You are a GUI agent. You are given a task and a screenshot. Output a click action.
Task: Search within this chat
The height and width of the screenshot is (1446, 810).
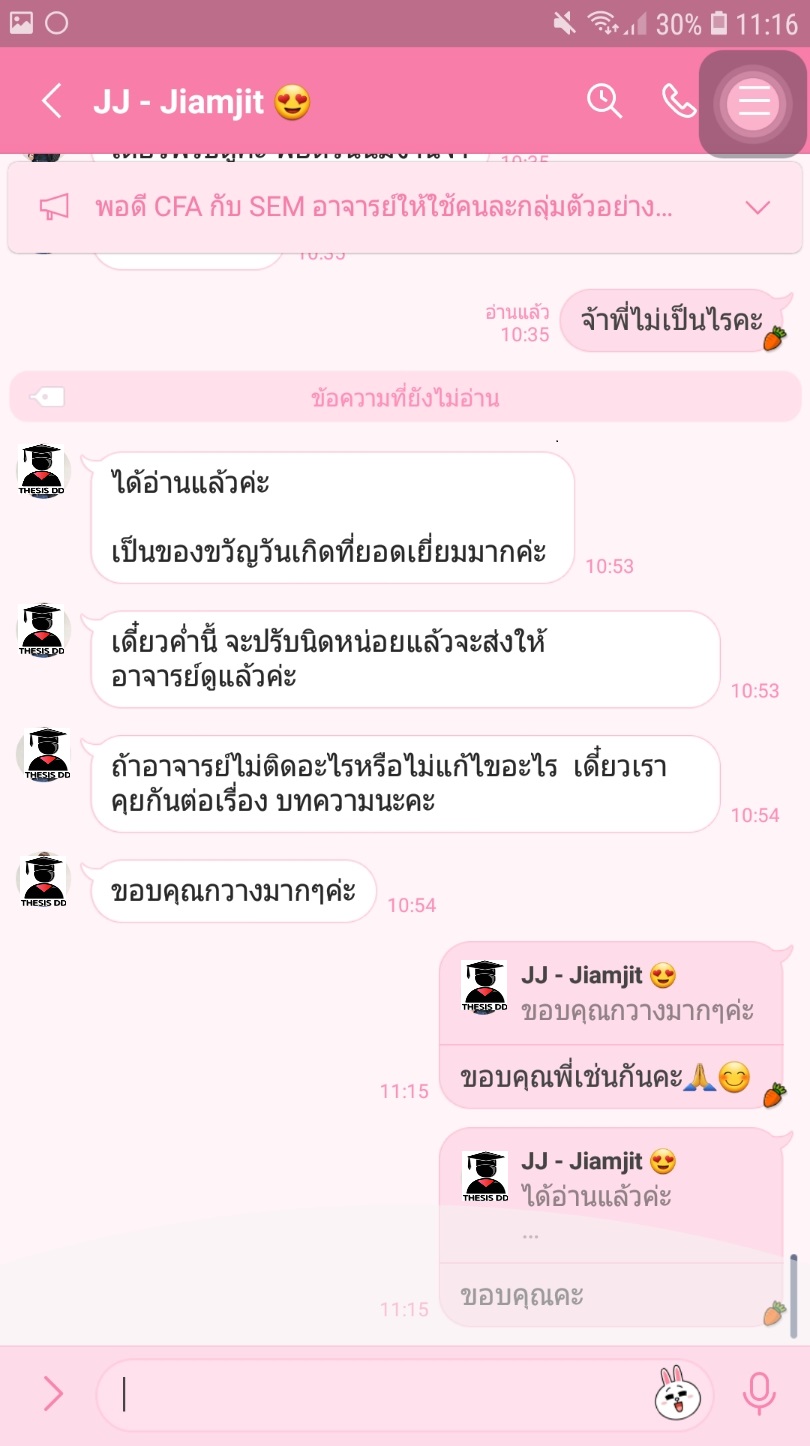(604, 101)
